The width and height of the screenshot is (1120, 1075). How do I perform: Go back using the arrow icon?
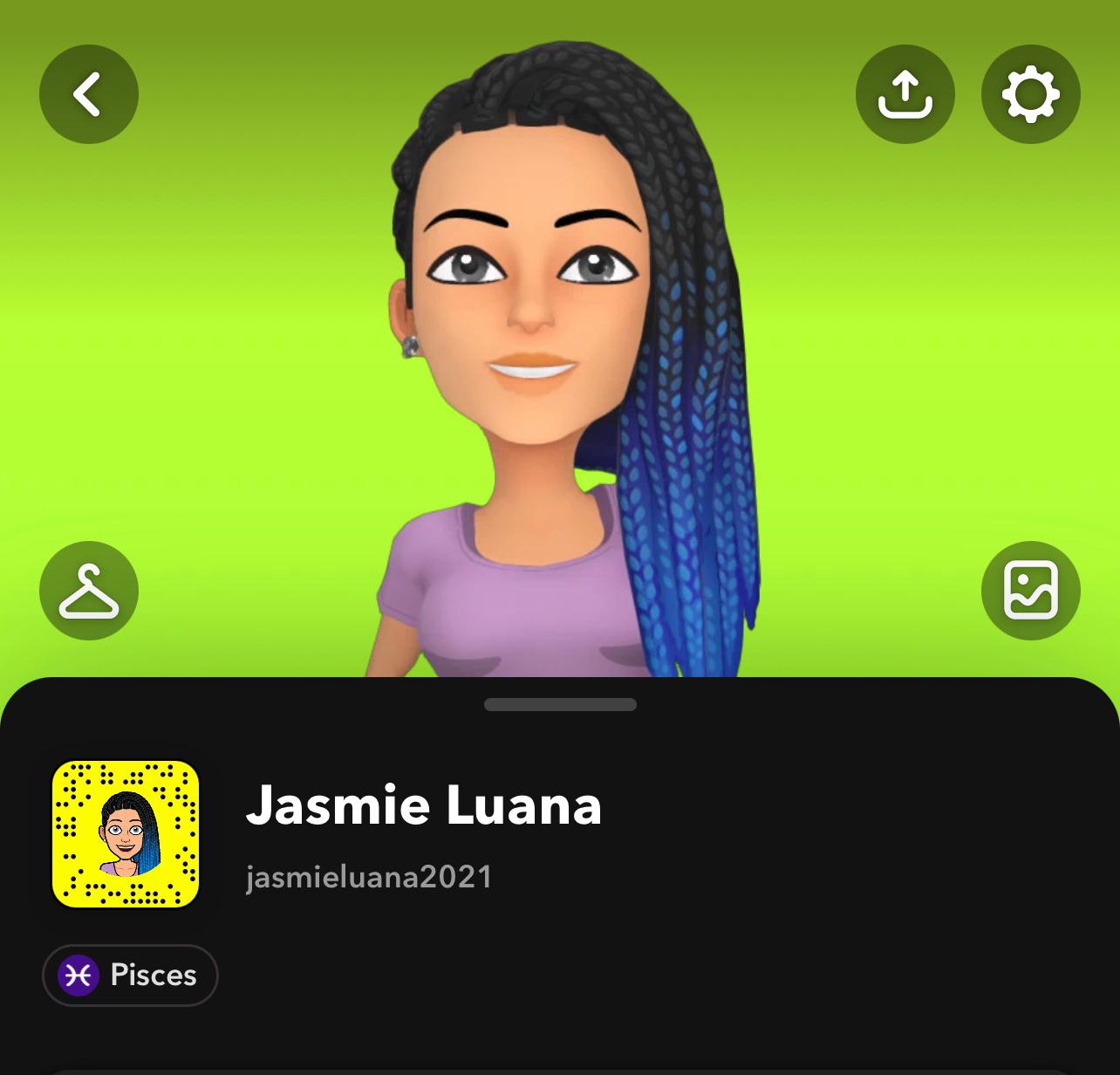pos(88,94)
